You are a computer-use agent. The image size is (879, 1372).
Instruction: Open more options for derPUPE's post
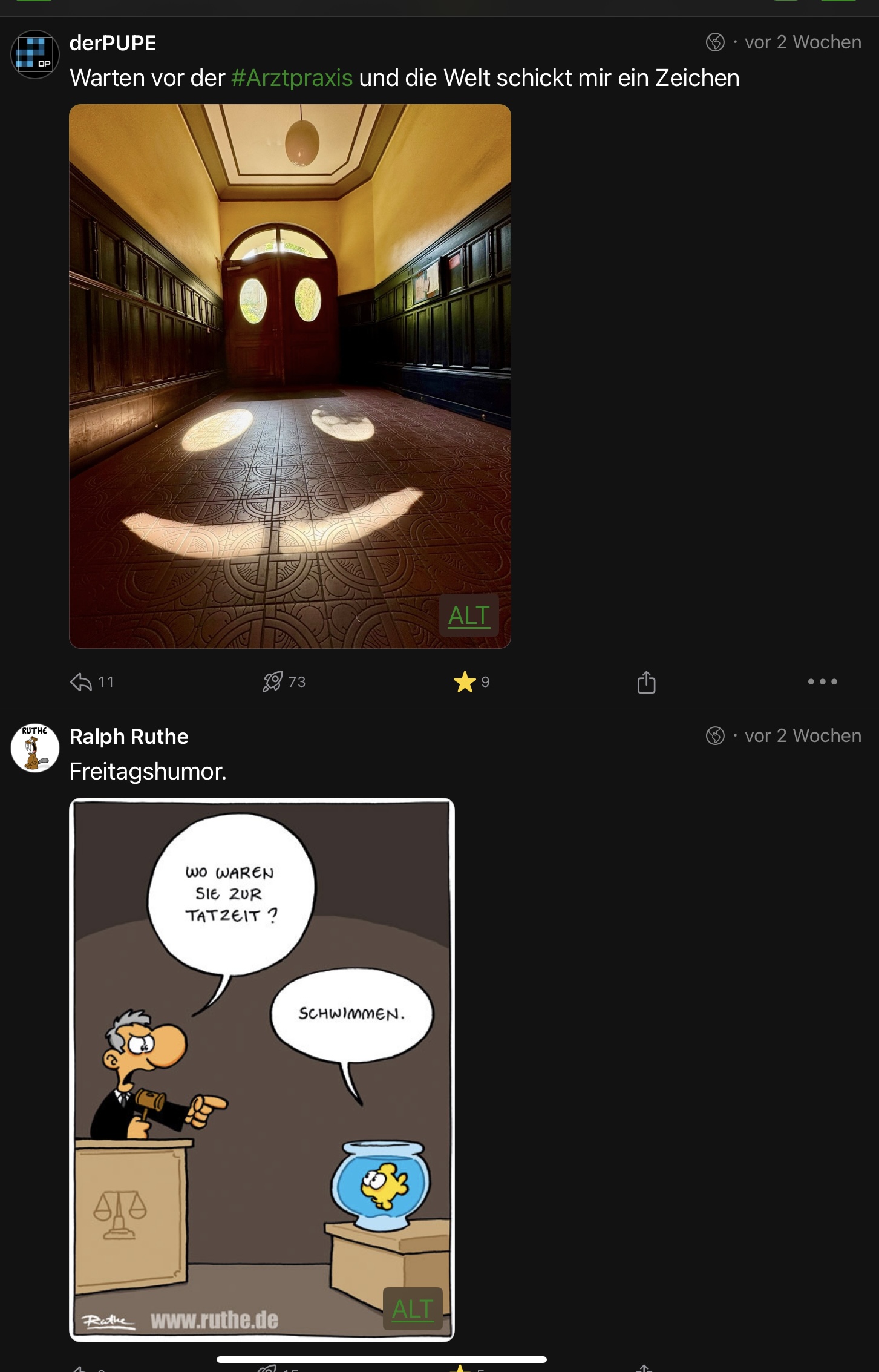click(x=822, y=682)
